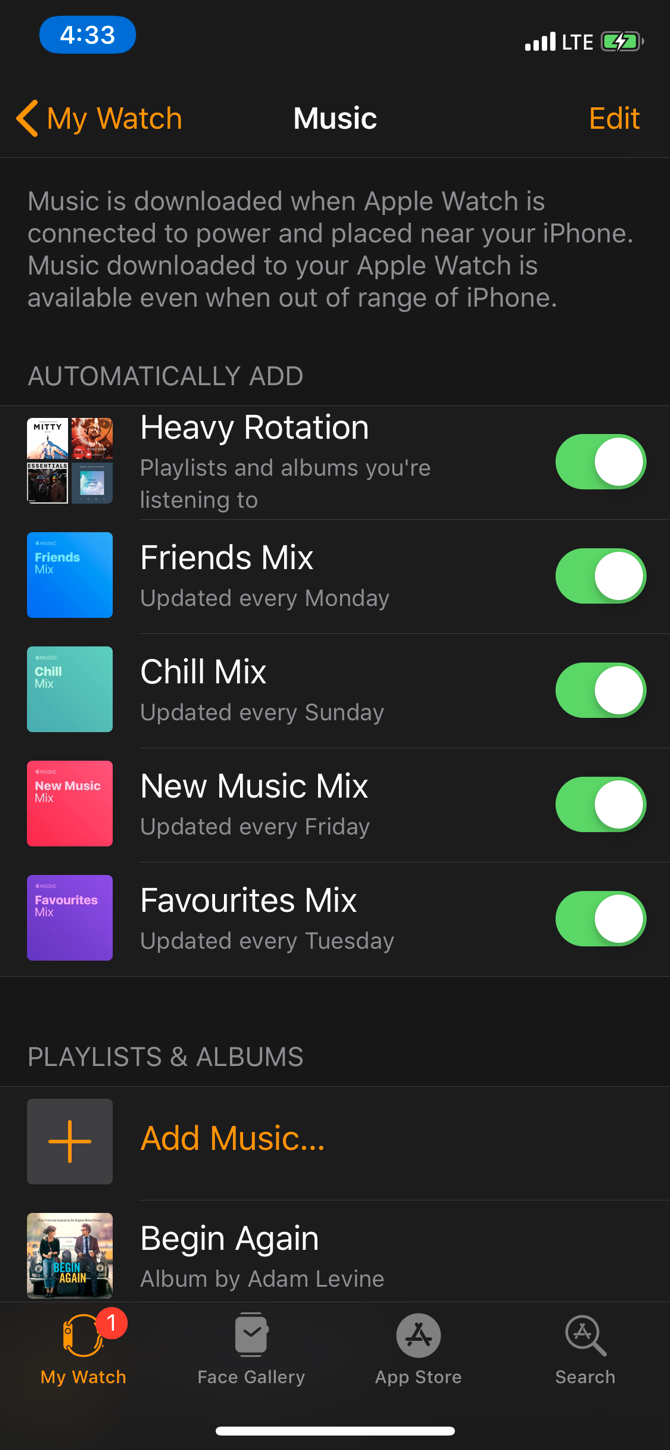Tap Add Music to add a playlist
670x1450 pixels.
335,1142
